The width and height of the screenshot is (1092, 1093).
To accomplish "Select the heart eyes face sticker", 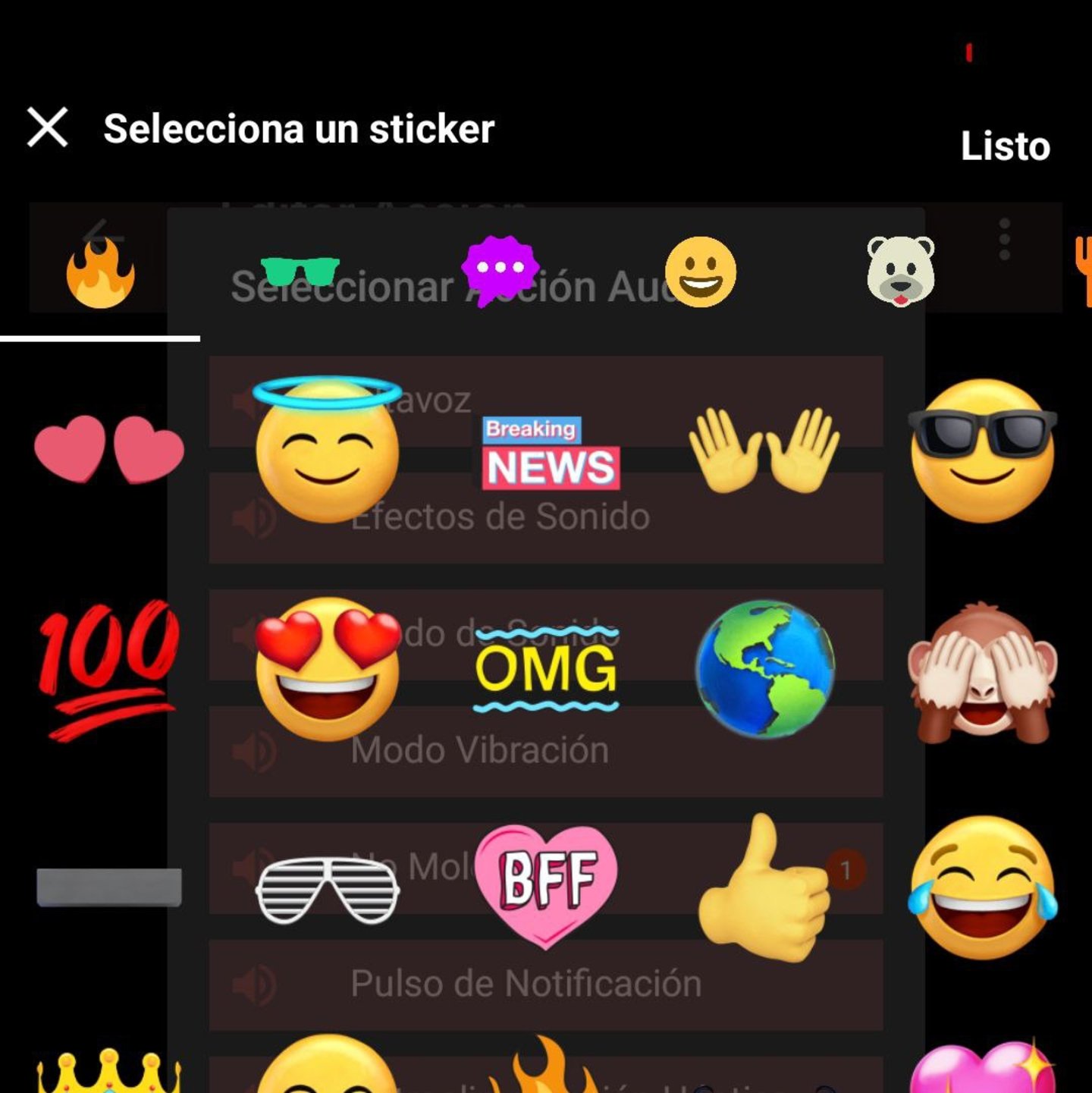I will click(328, 669).
